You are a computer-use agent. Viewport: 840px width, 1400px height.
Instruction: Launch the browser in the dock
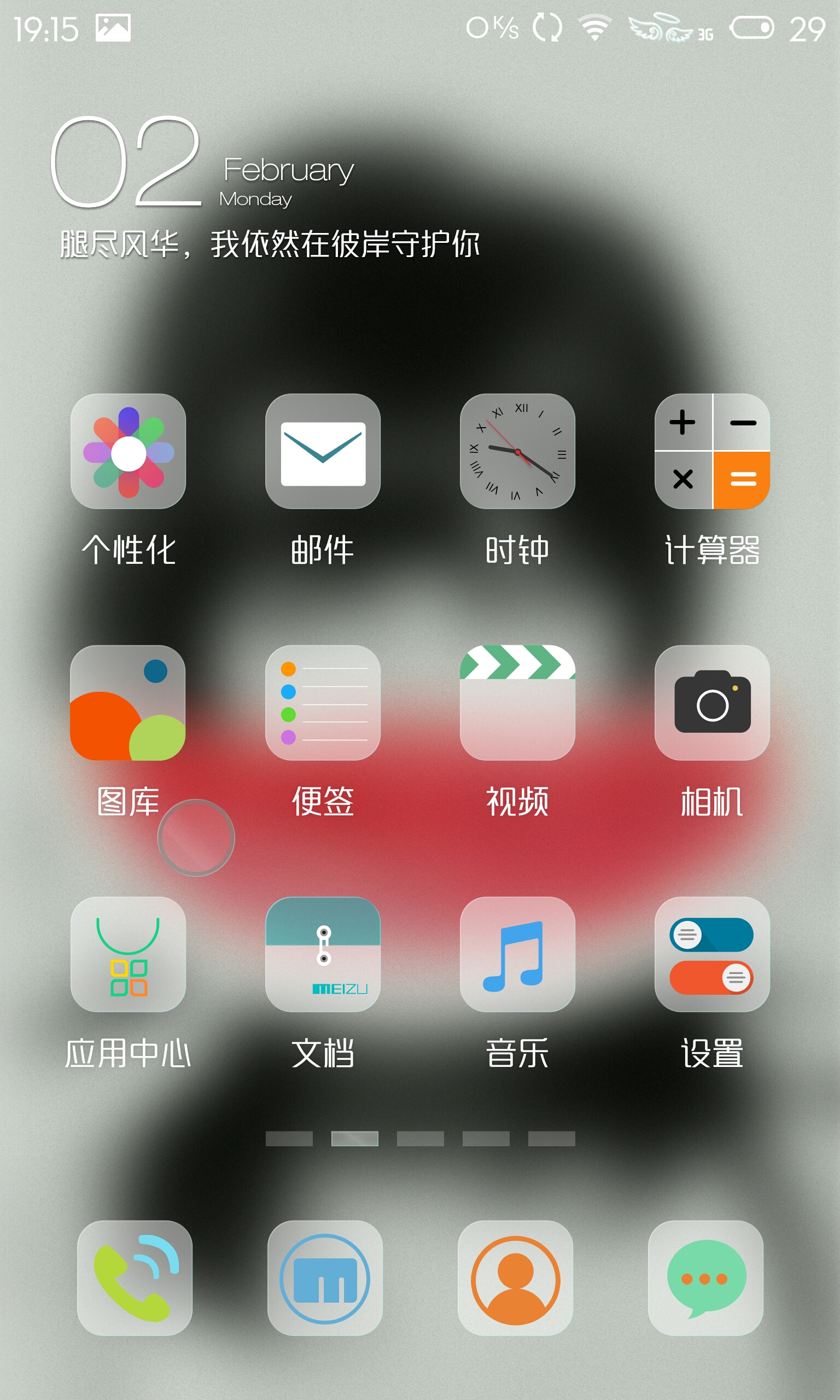(325, 1277)
